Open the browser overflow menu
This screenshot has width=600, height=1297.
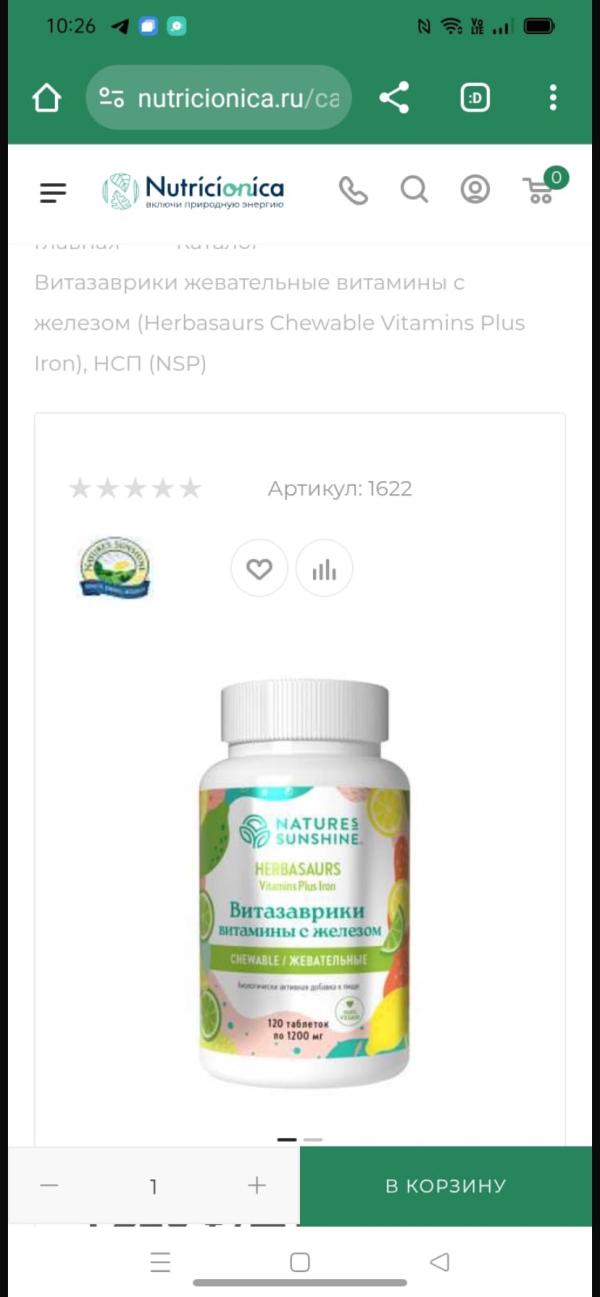point(553,98)
